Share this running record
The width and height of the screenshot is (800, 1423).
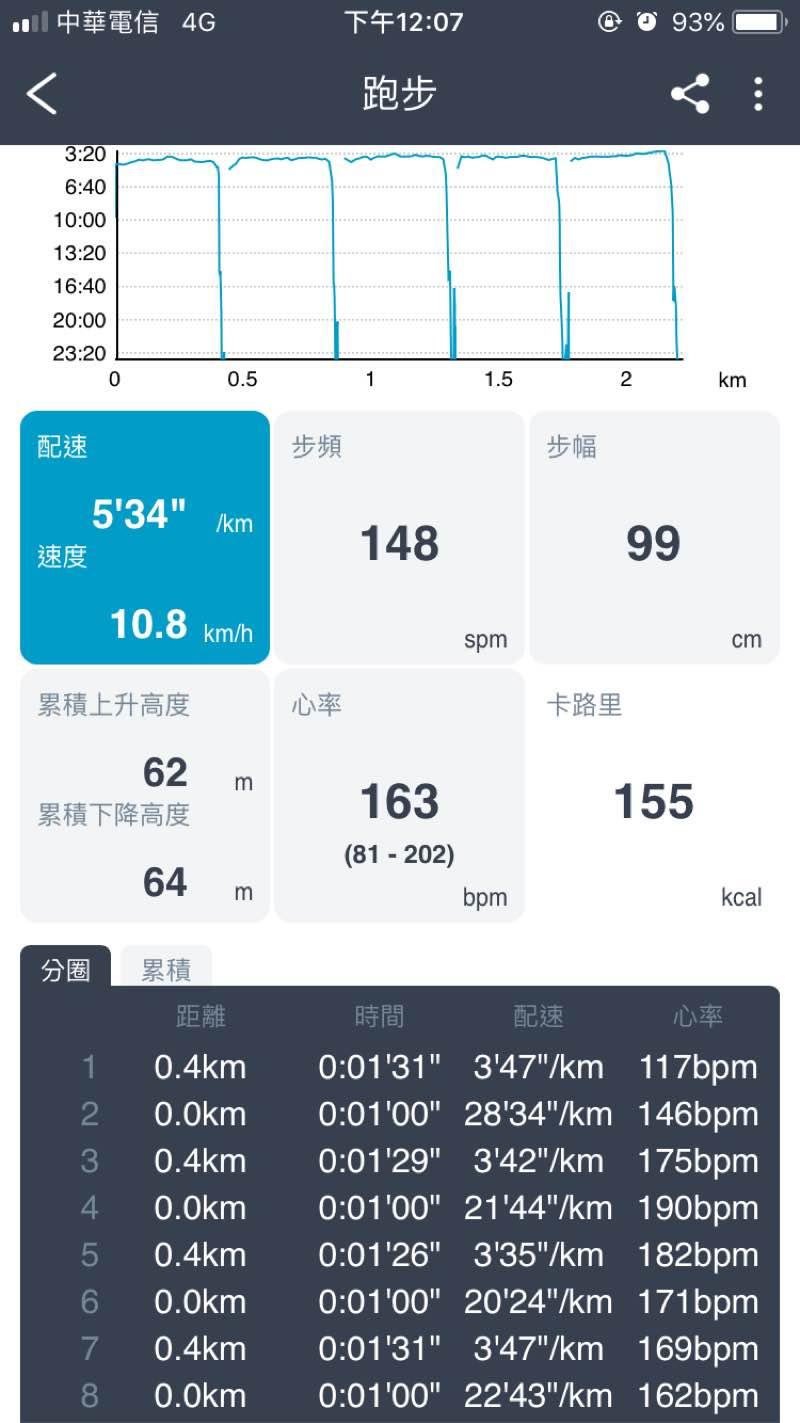690,94
